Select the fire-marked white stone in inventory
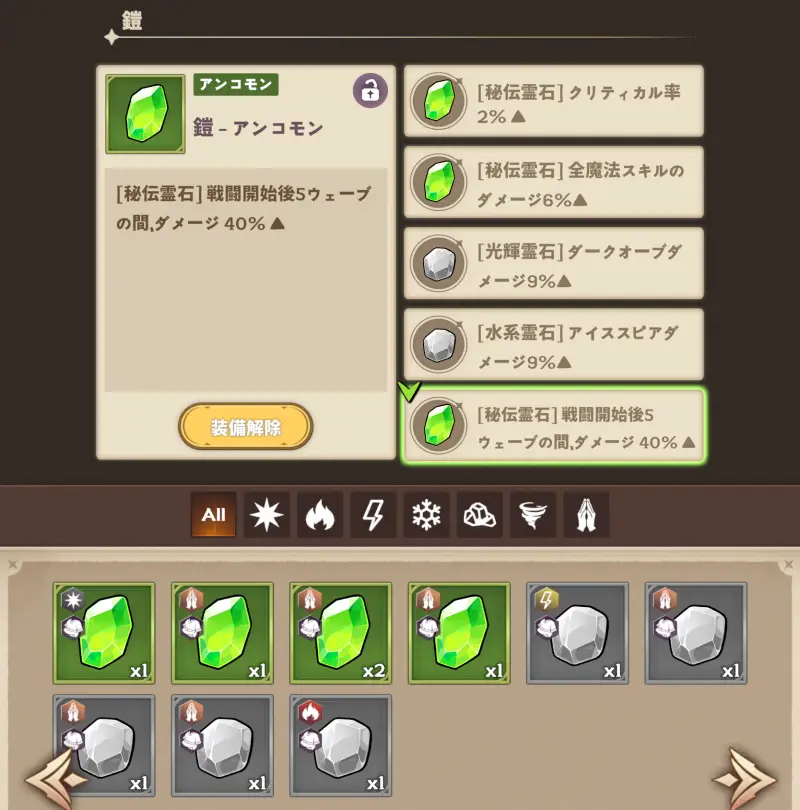Viewport: 800px width, 810px height. click(x=340, y=745)
